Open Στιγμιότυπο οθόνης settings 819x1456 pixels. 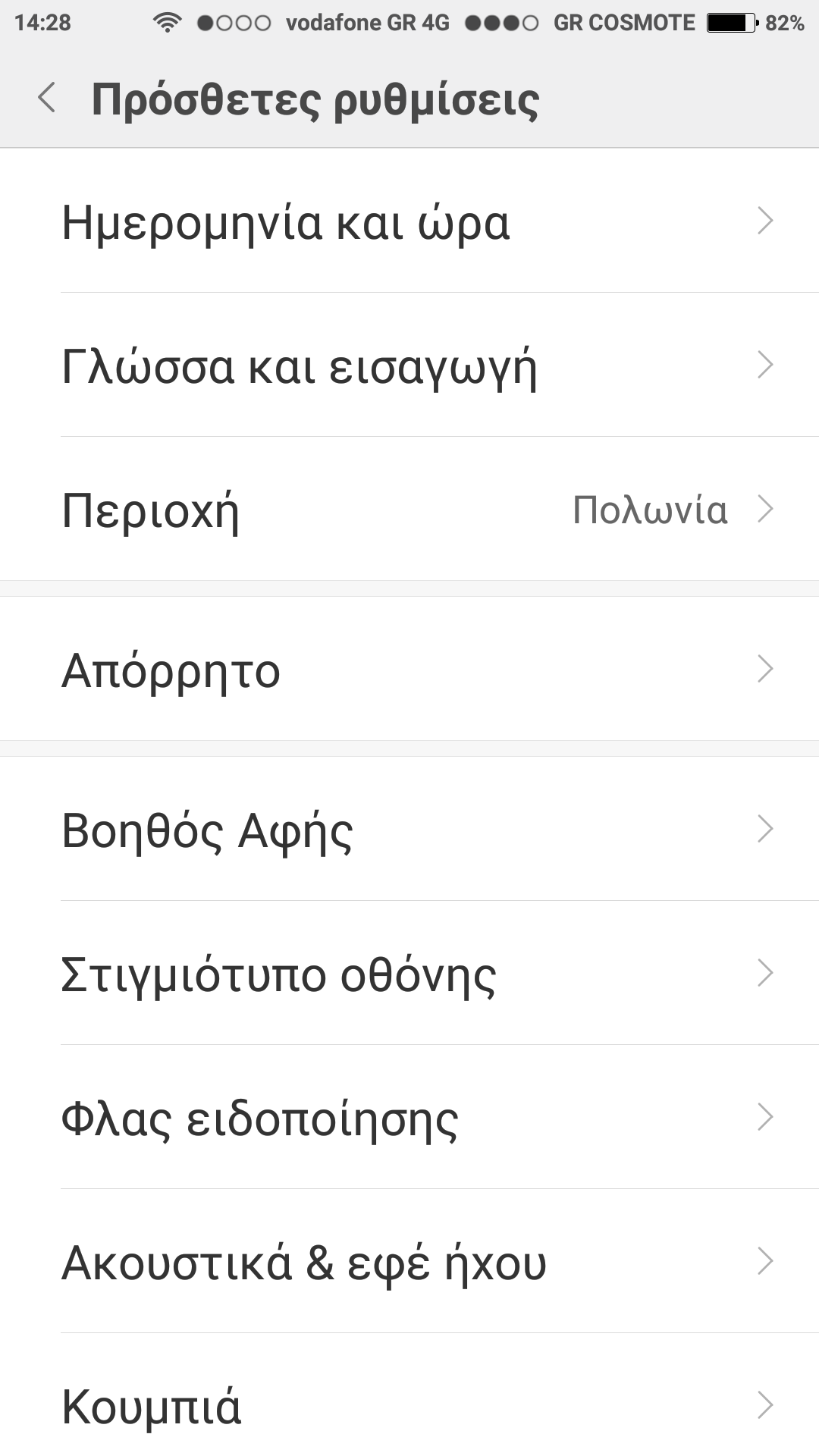[409, 973]
